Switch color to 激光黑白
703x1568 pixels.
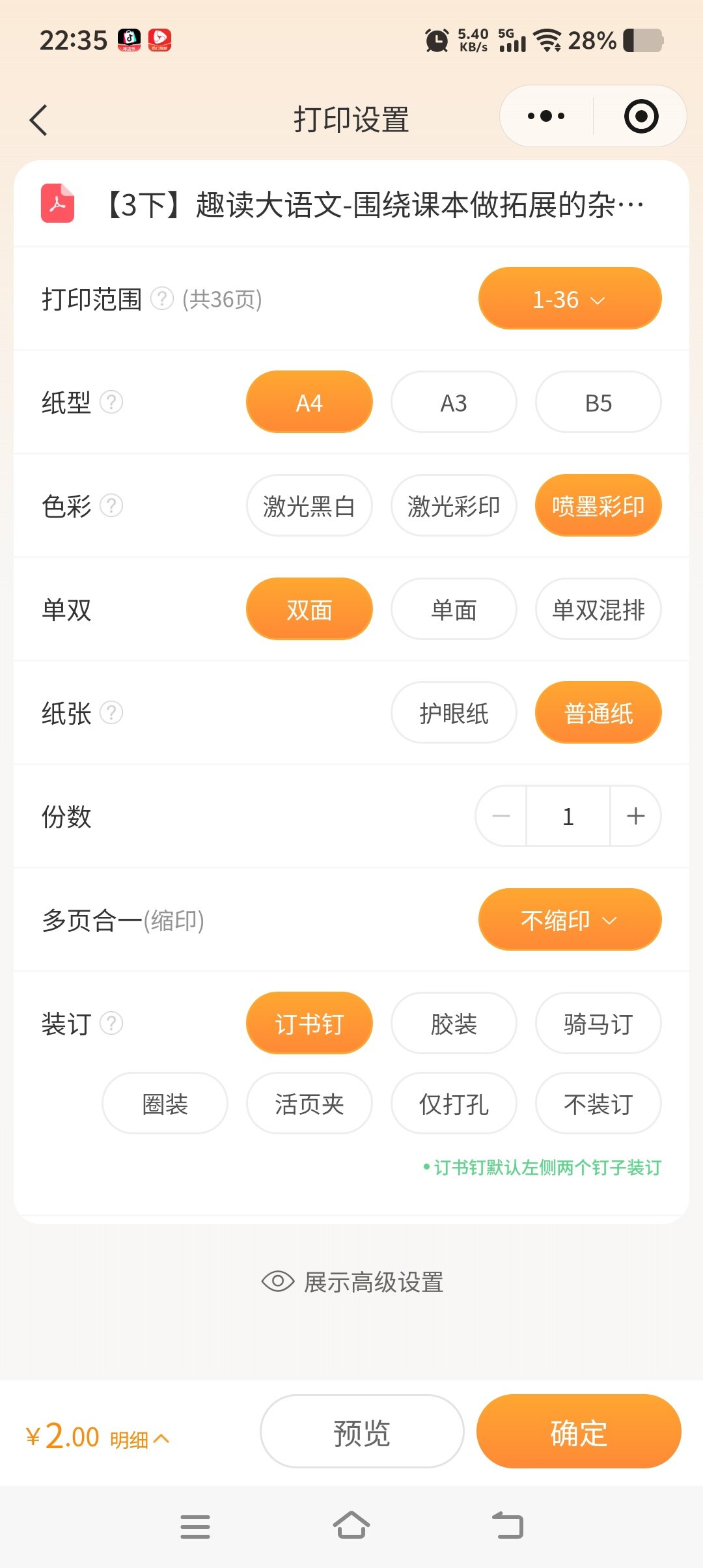pos(309,506)
